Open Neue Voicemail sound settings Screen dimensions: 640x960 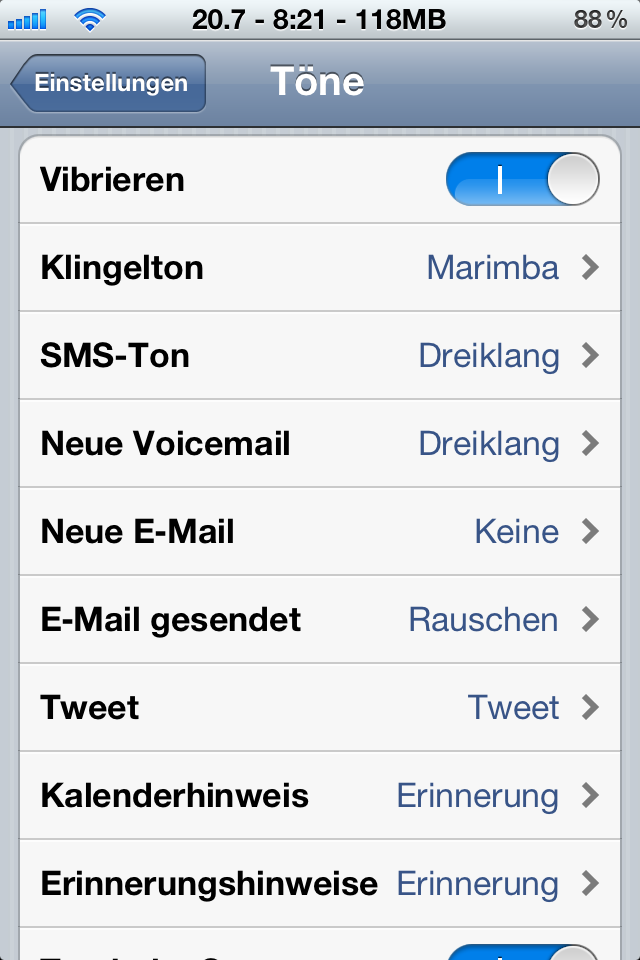click(x=320, y=444)
